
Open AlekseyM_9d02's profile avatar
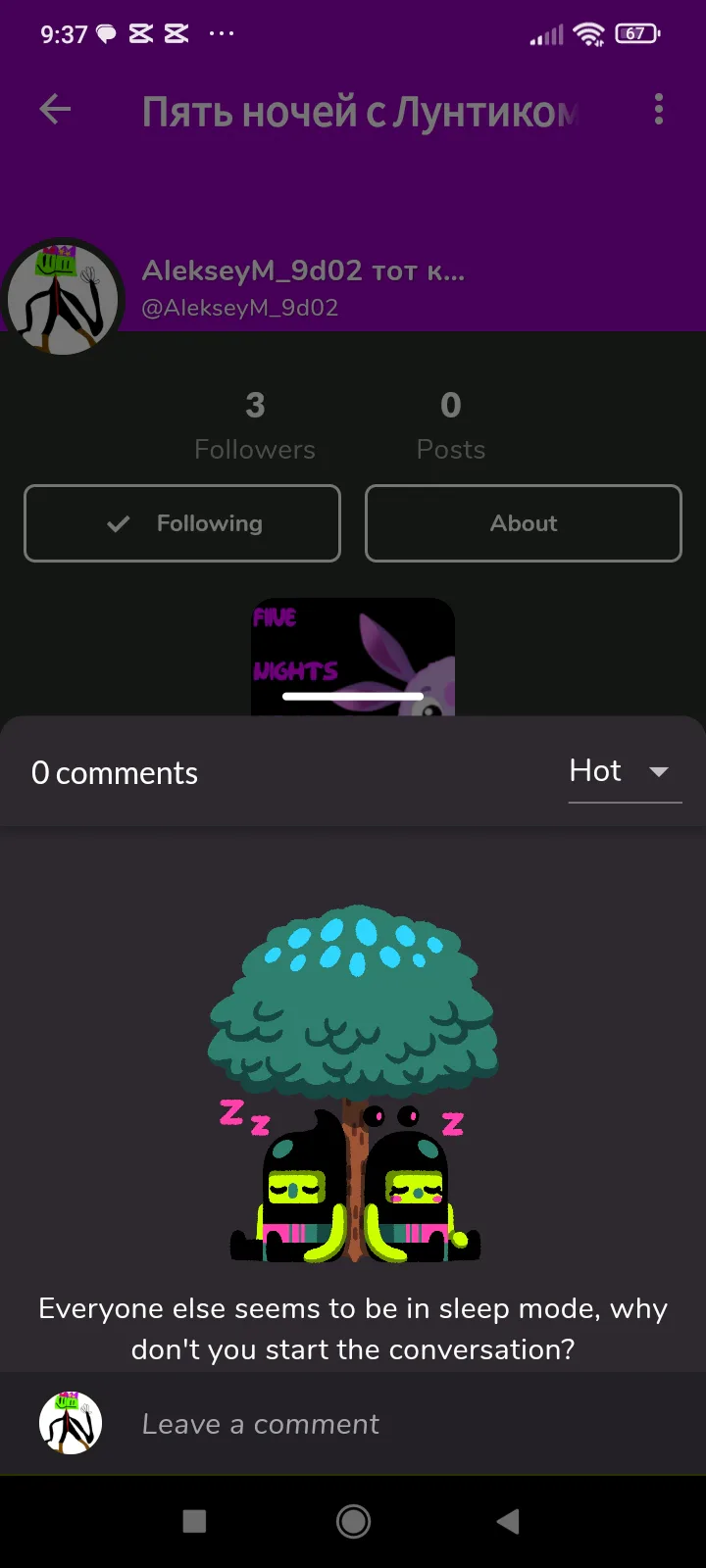64,297
